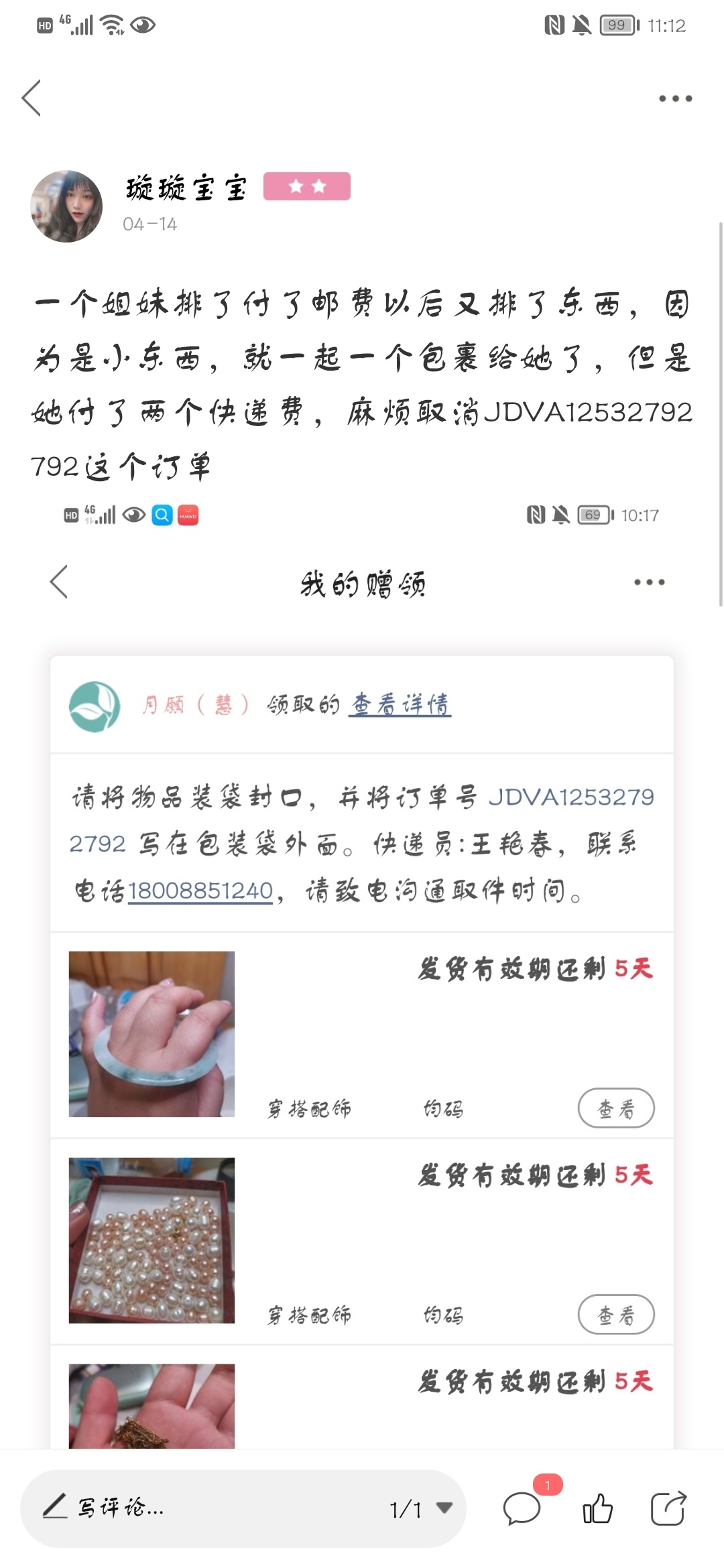Open the overflow menu at top

pyautogui.click(x=675, y=99)
